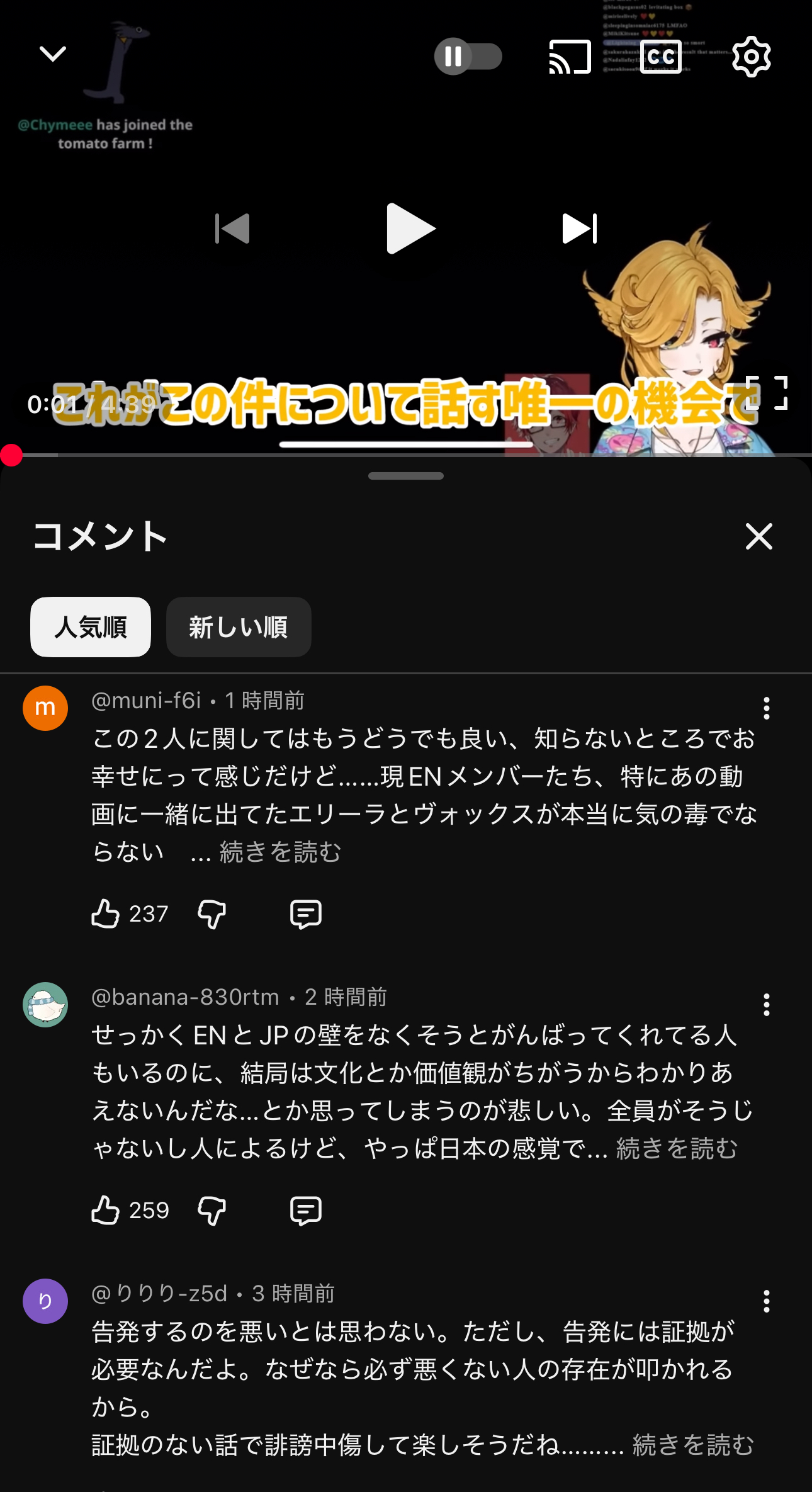The image size is (812, 1492).
Task: Sort comments by 新しい順
Action: 239,627
